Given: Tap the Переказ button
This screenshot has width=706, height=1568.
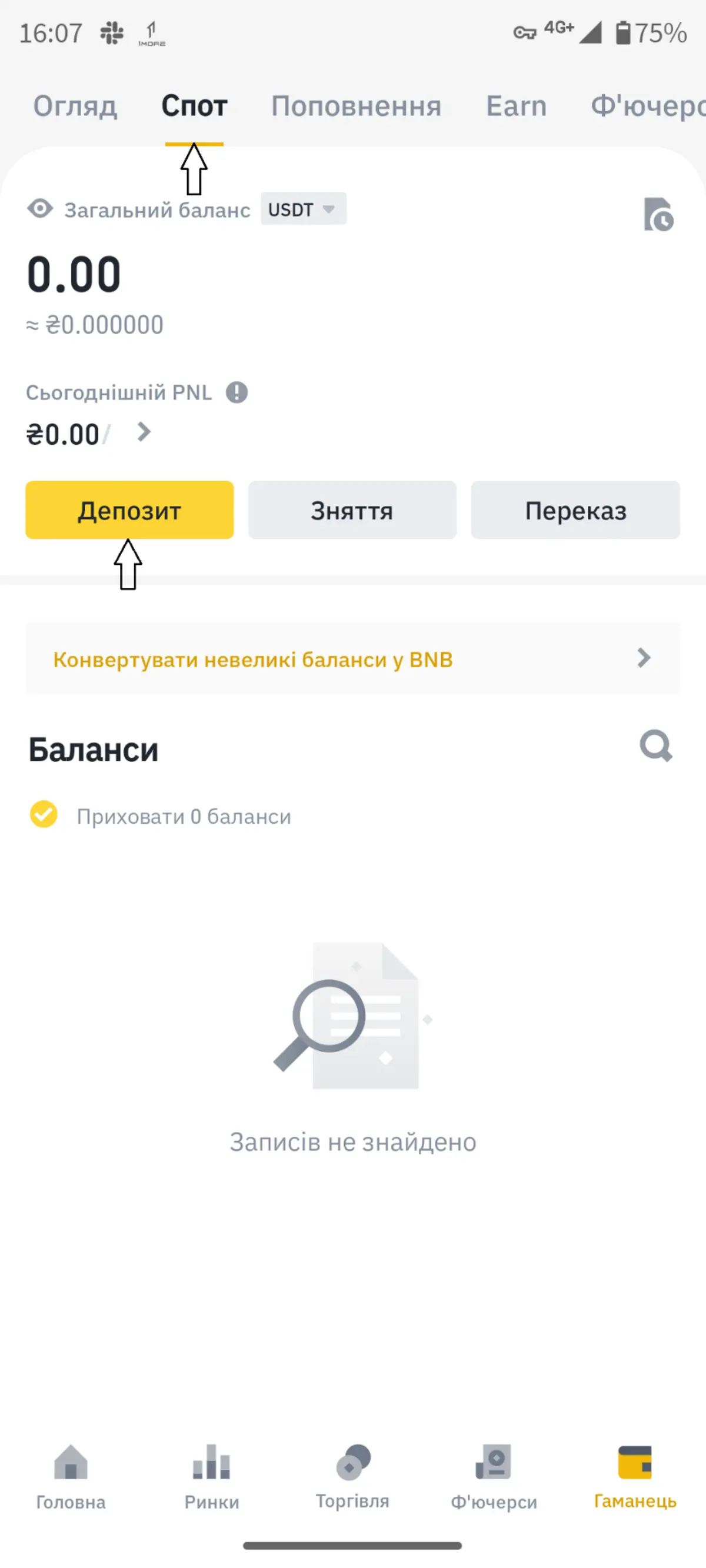Looking at the screenshot, I should click(x=575, y=510).
